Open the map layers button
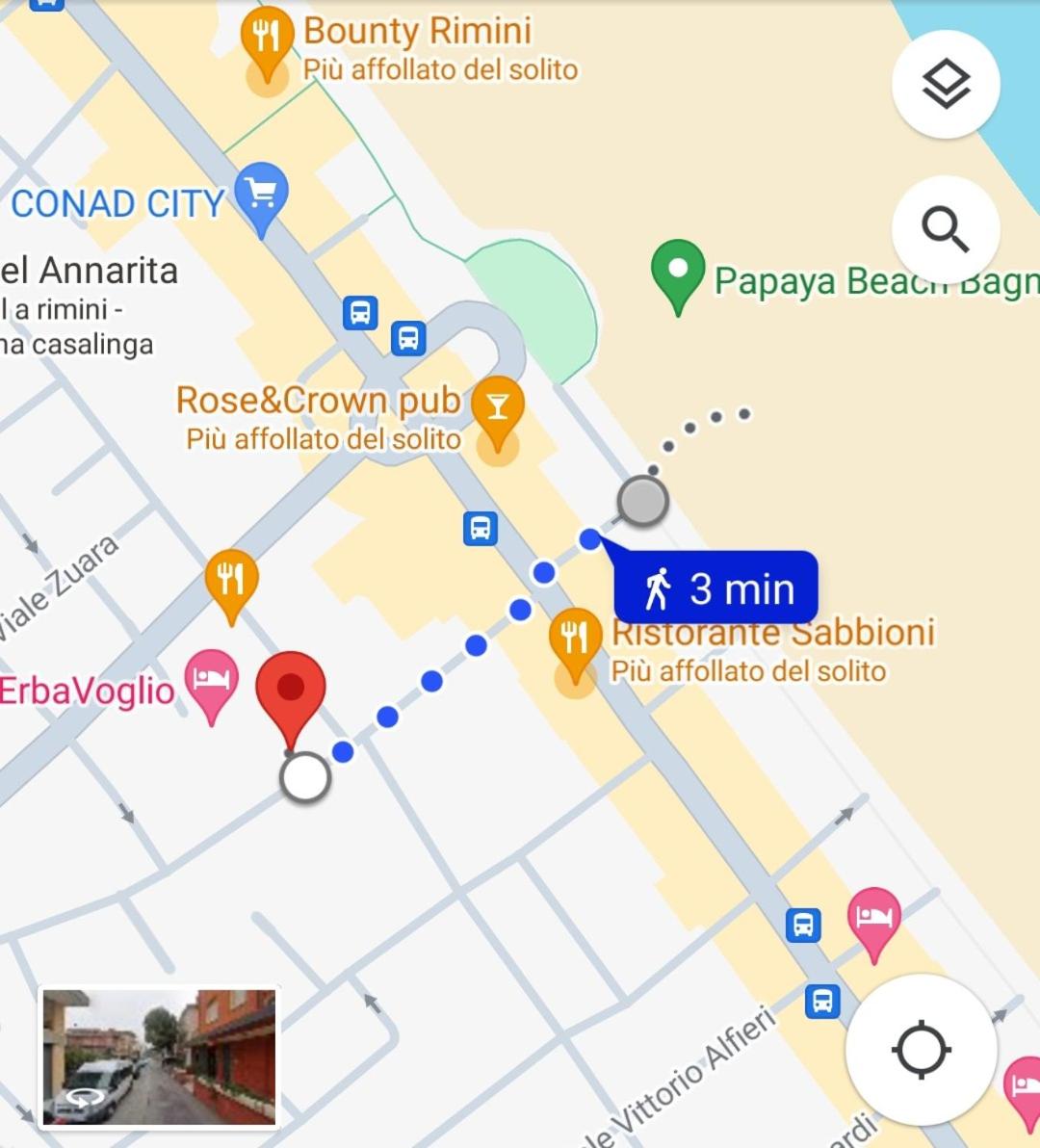Image resolution: width=1040 pixels, height=1148 pixels. point(946,85)
